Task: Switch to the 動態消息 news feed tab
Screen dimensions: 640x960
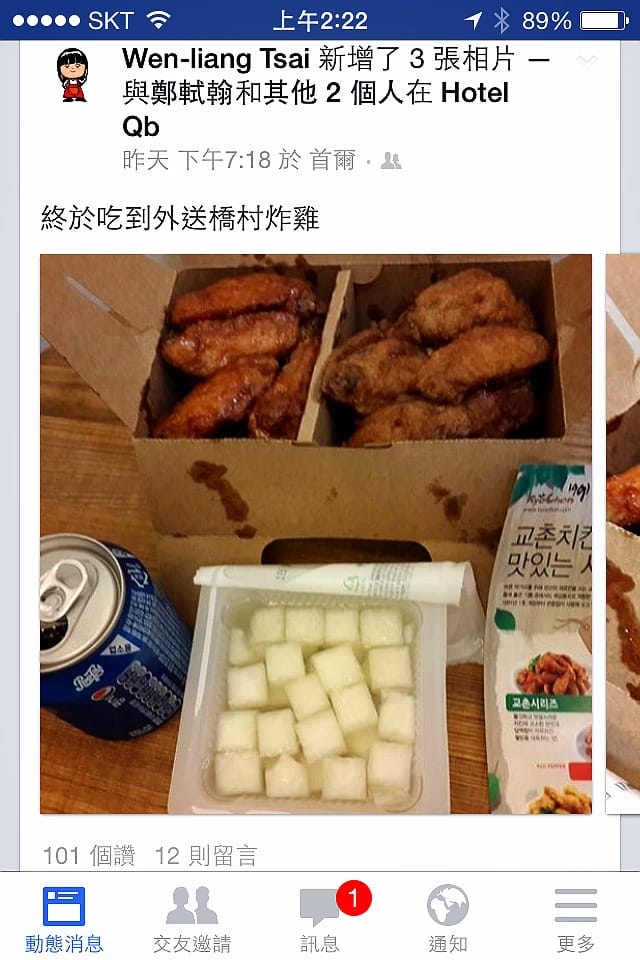Action: pos(64,918)
